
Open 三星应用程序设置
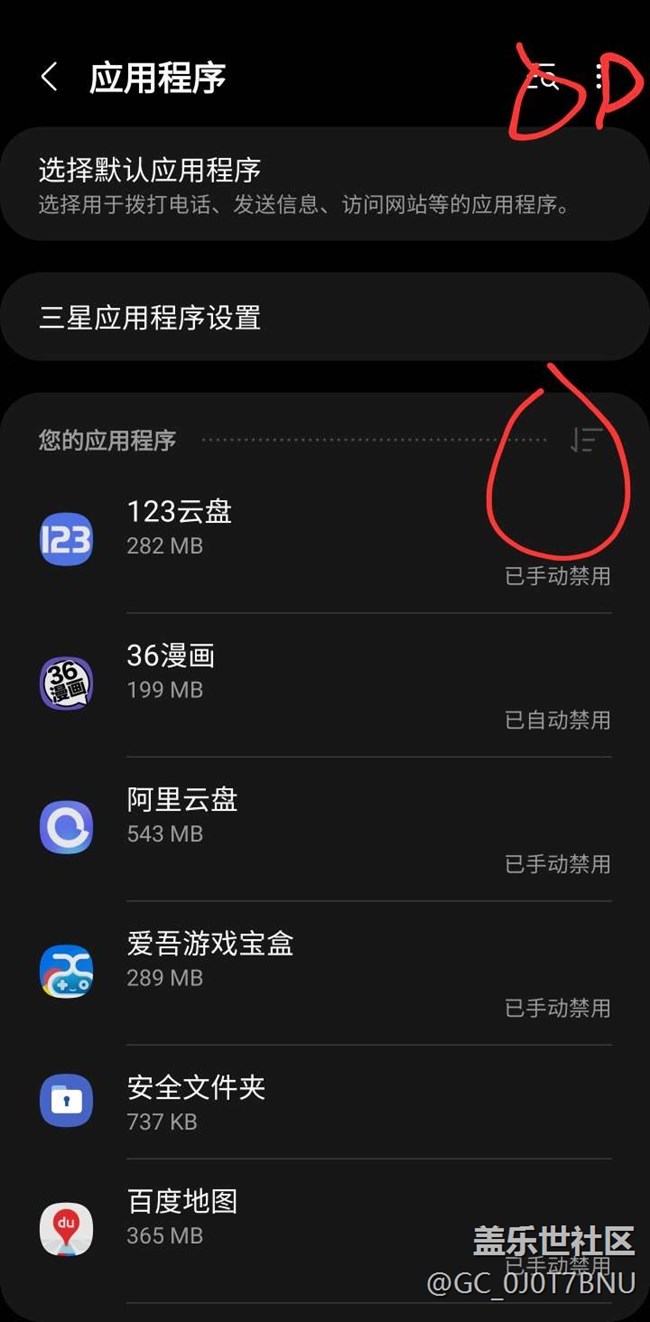[324, 318]
